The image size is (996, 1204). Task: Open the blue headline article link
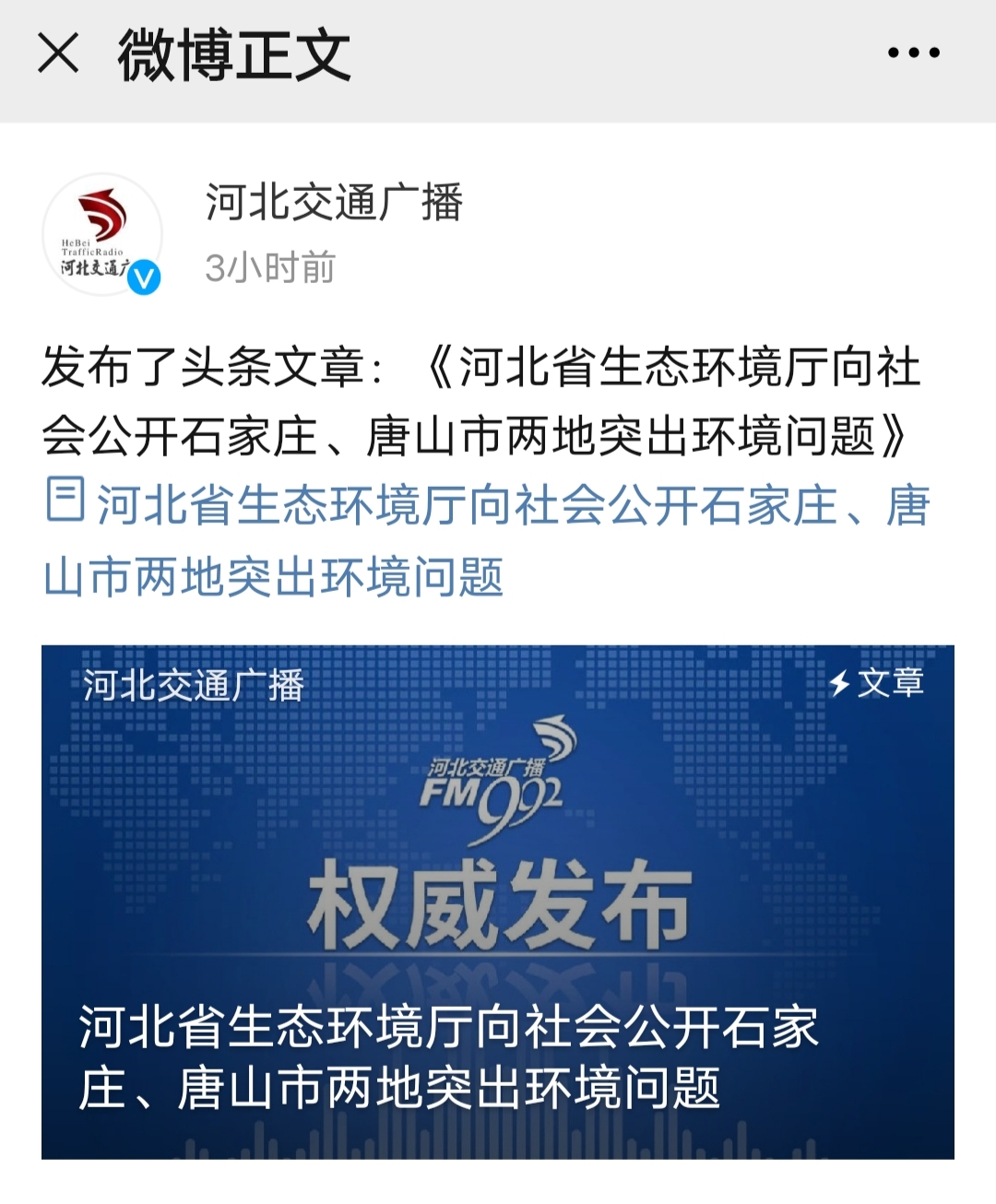(x=486, y=540)
